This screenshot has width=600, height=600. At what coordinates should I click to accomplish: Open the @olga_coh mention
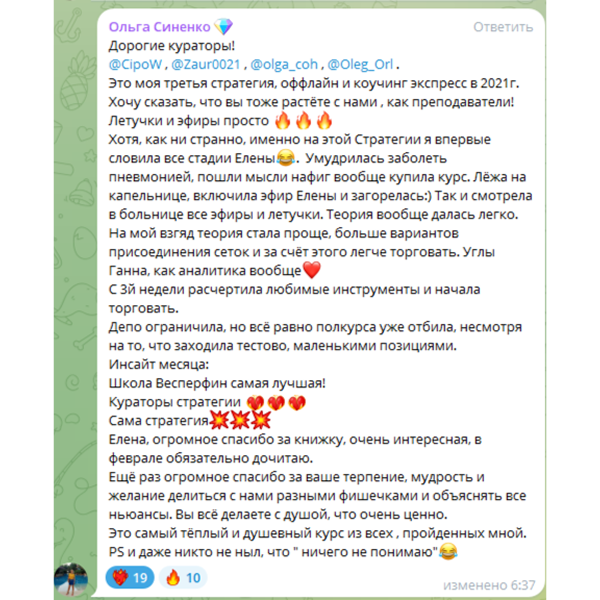coord(289,65)
